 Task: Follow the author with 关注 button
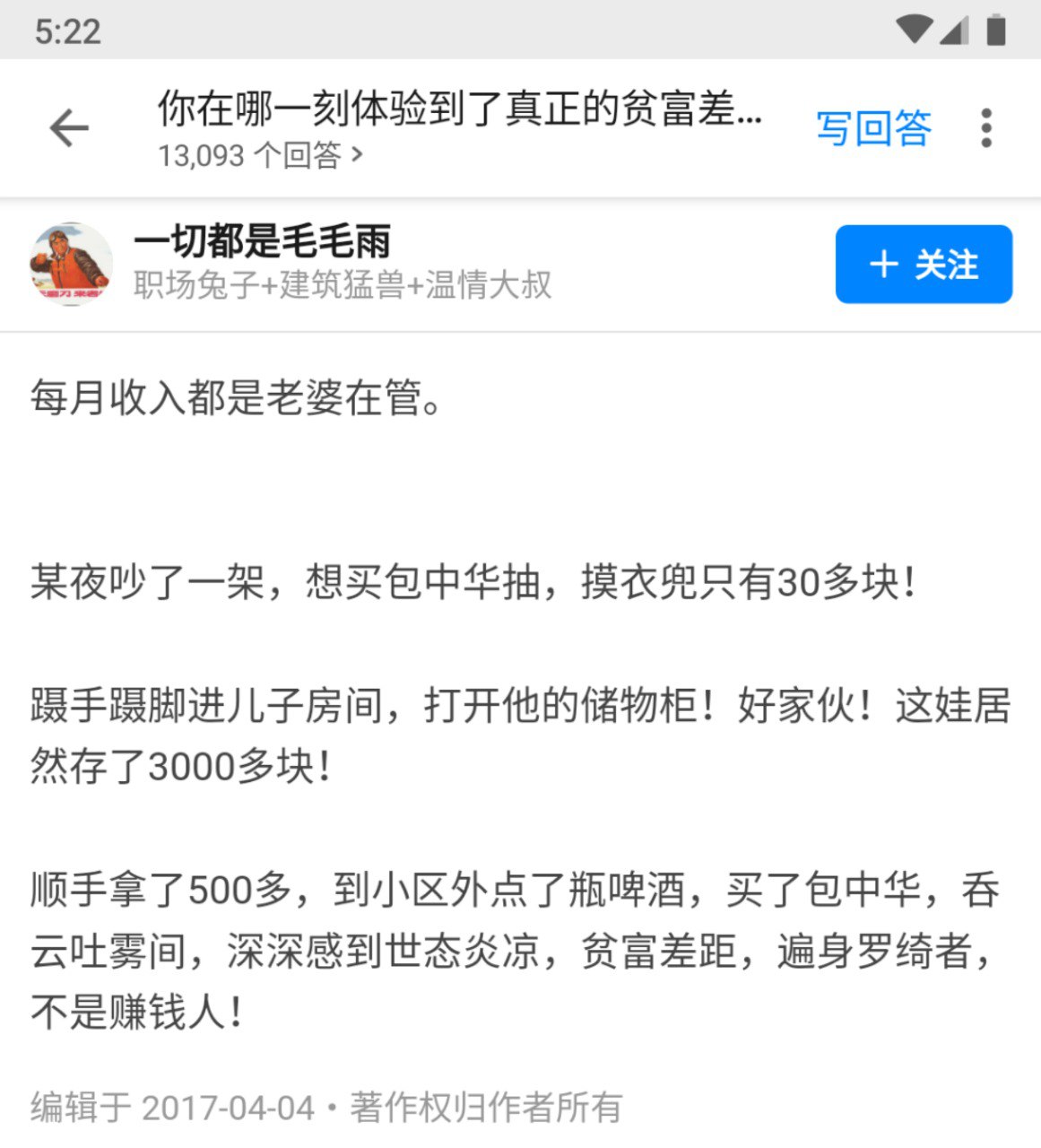[x=924, y=265]
